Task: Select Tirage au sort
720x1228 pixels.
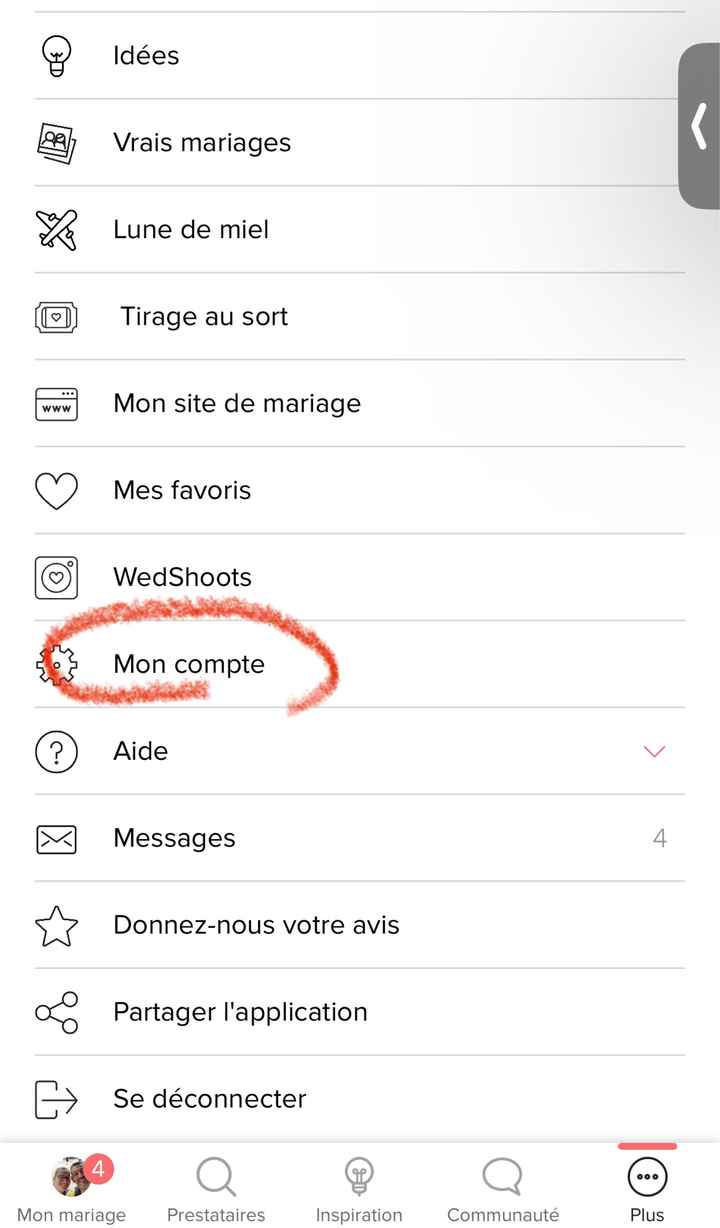Action: coord(204,317)
